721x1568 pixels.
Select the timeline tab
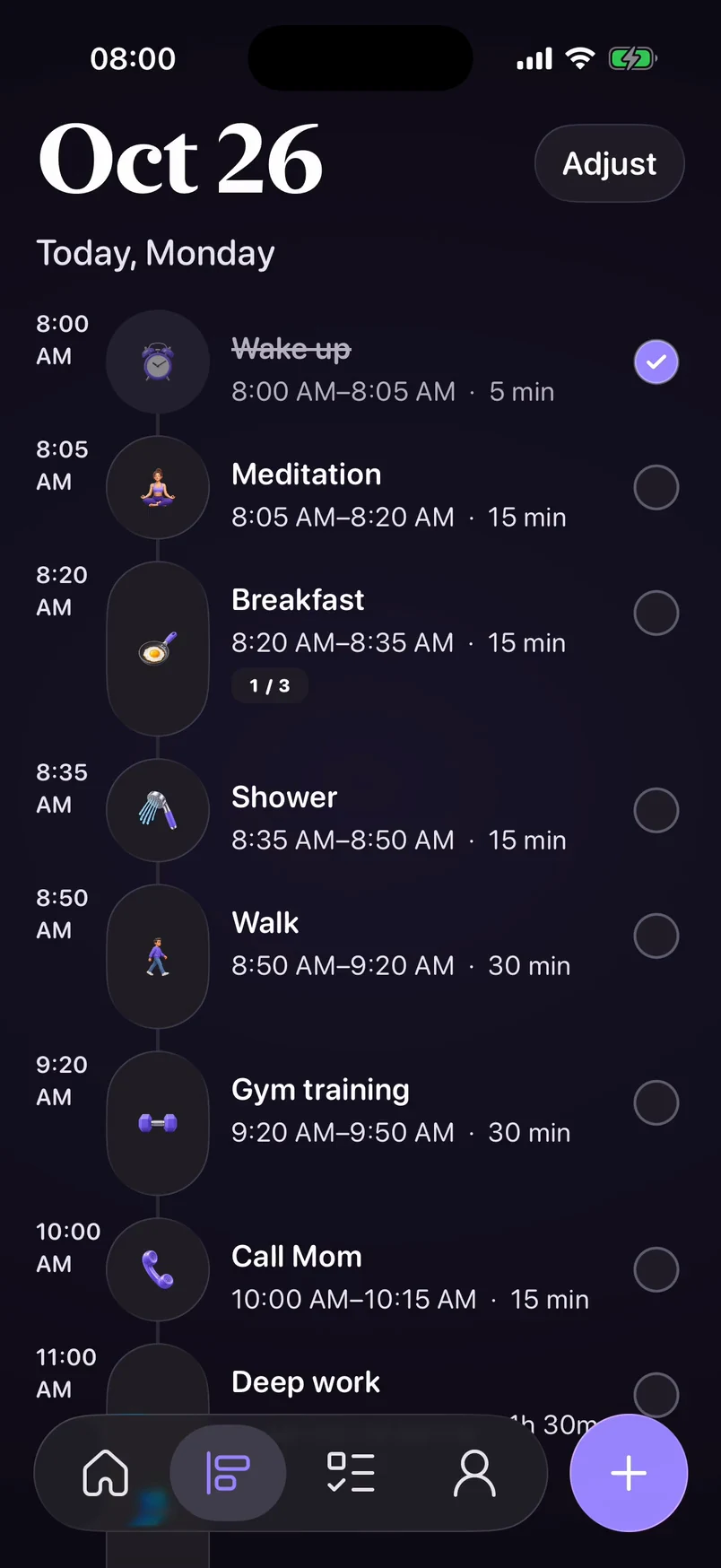228,1473
